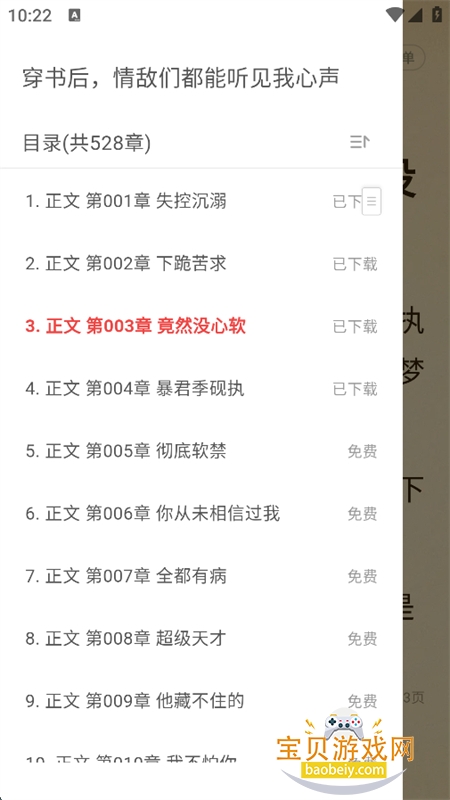
Task: Open chapter 009 他藏不住的
Action: pos(201,701)
